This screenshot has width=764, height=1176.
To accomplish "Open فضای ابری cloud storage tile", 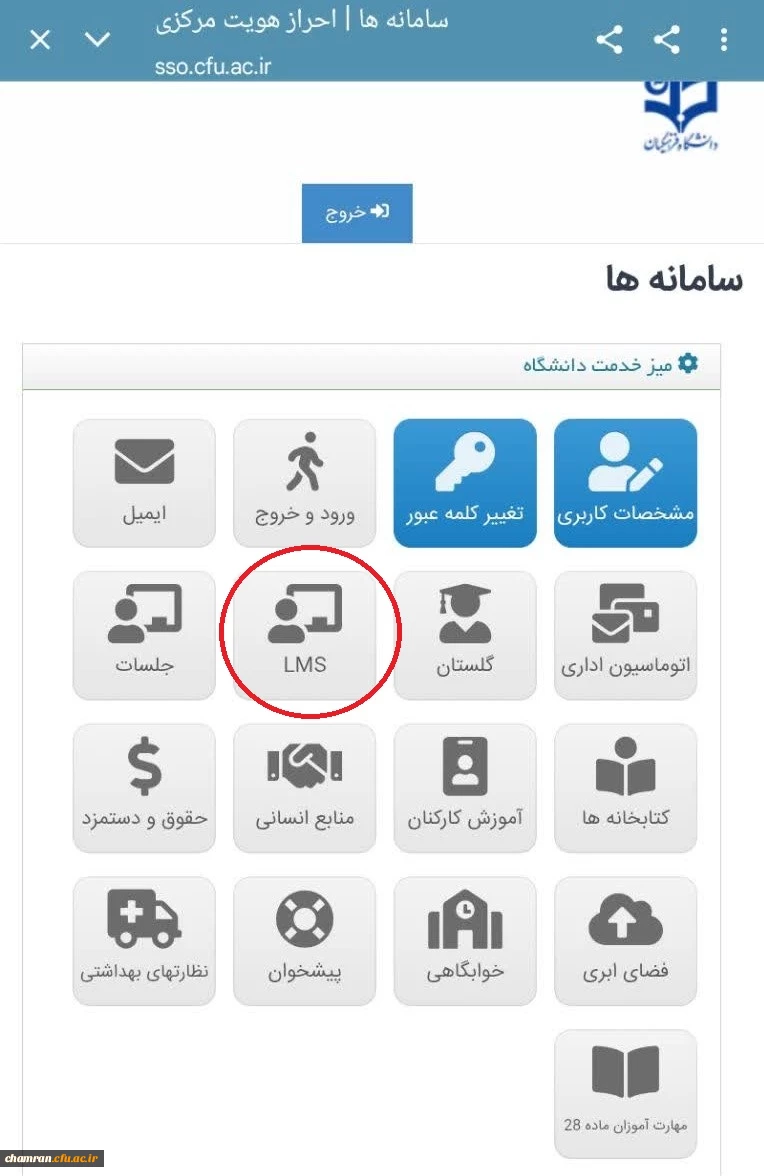I will 625,941.
